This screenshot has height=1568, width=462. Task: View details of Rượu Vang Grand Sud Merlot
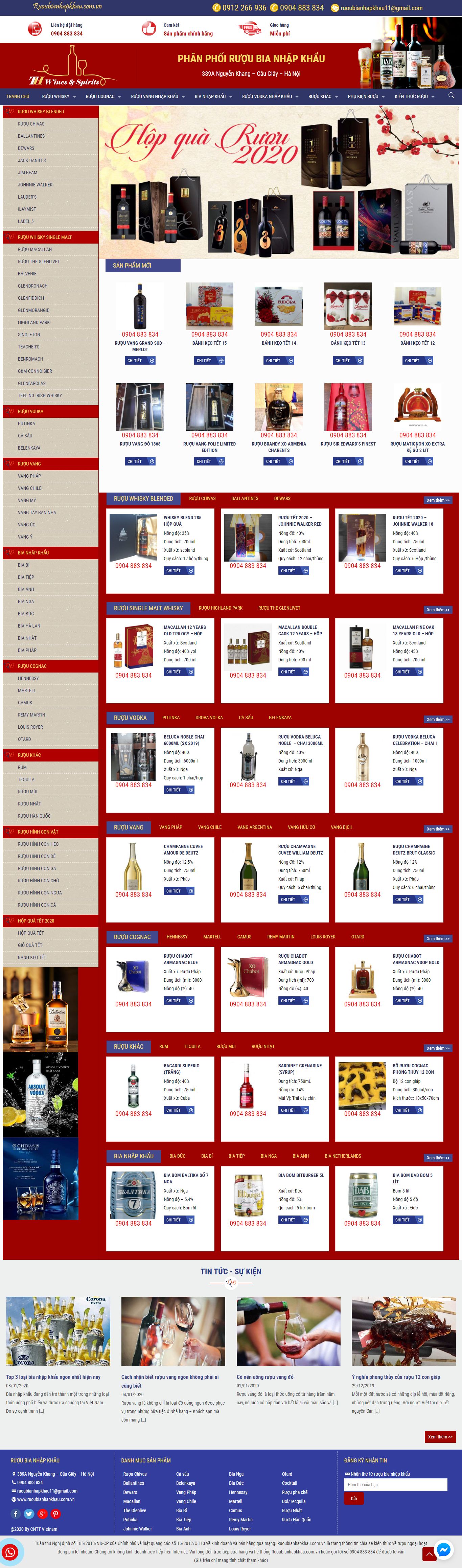(140, 360)
